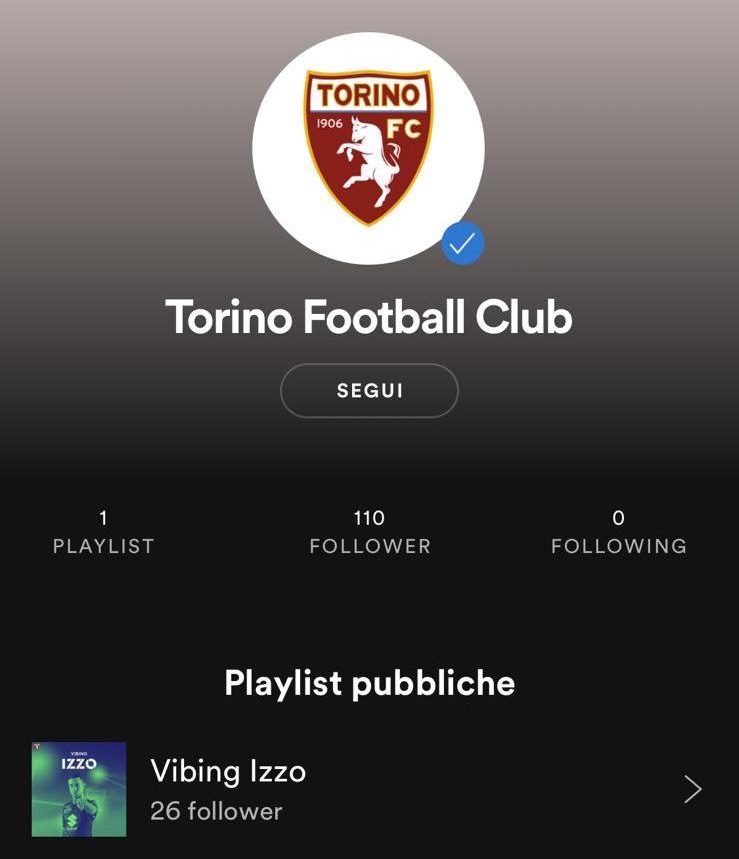This screenshot has width=739, height=859.
Task: Open the 1 PLAYLIST counter
Action: (103, 530)
